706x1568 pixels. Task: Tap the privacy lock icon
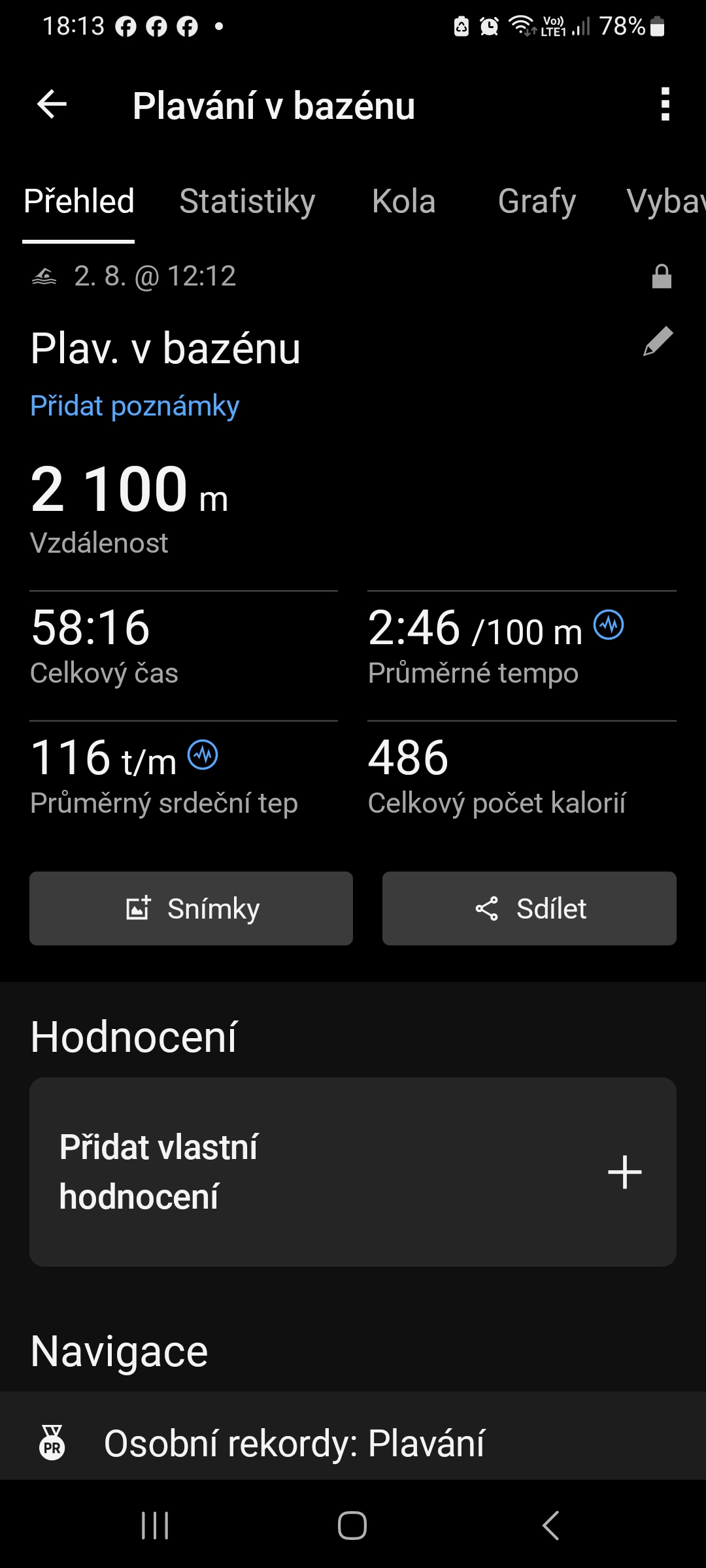662,276
